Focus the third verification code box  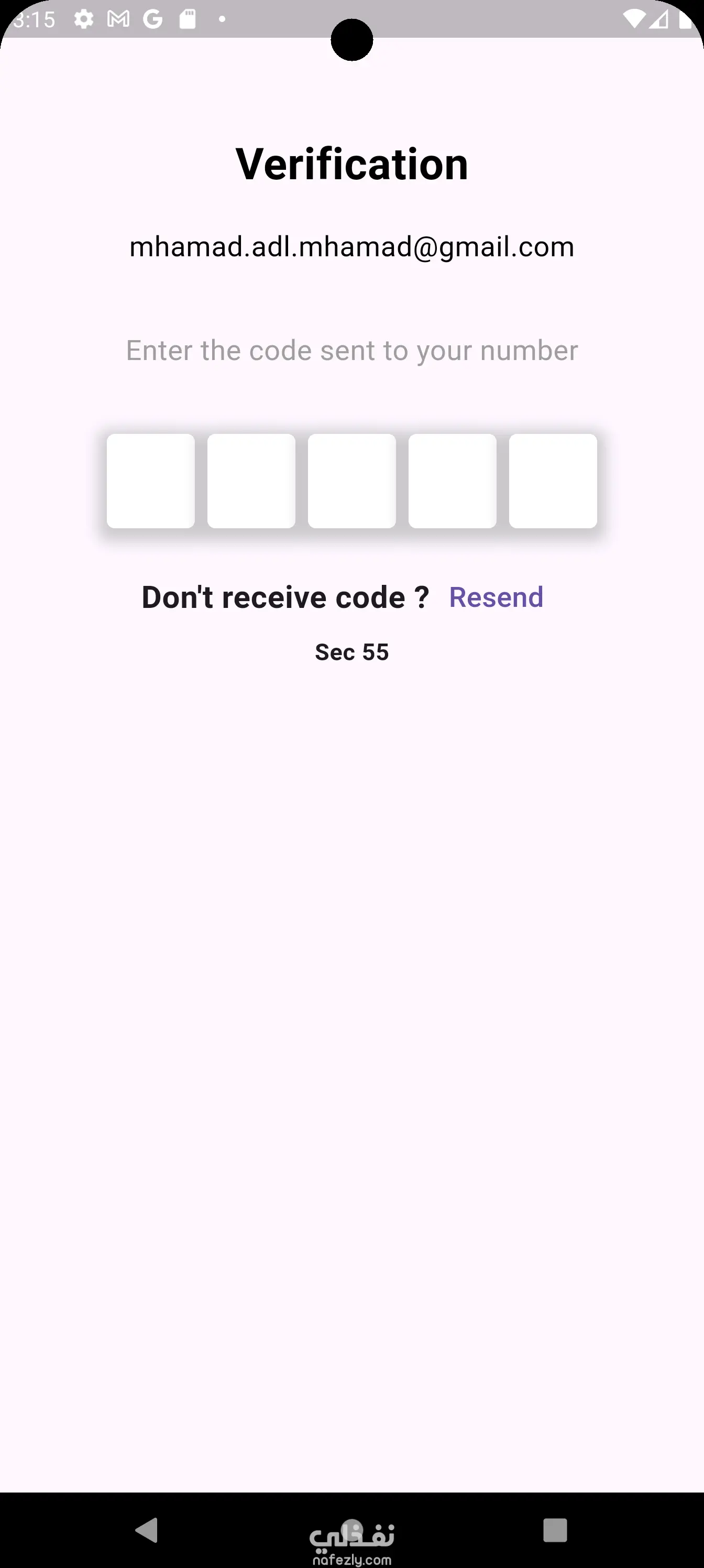351,480
